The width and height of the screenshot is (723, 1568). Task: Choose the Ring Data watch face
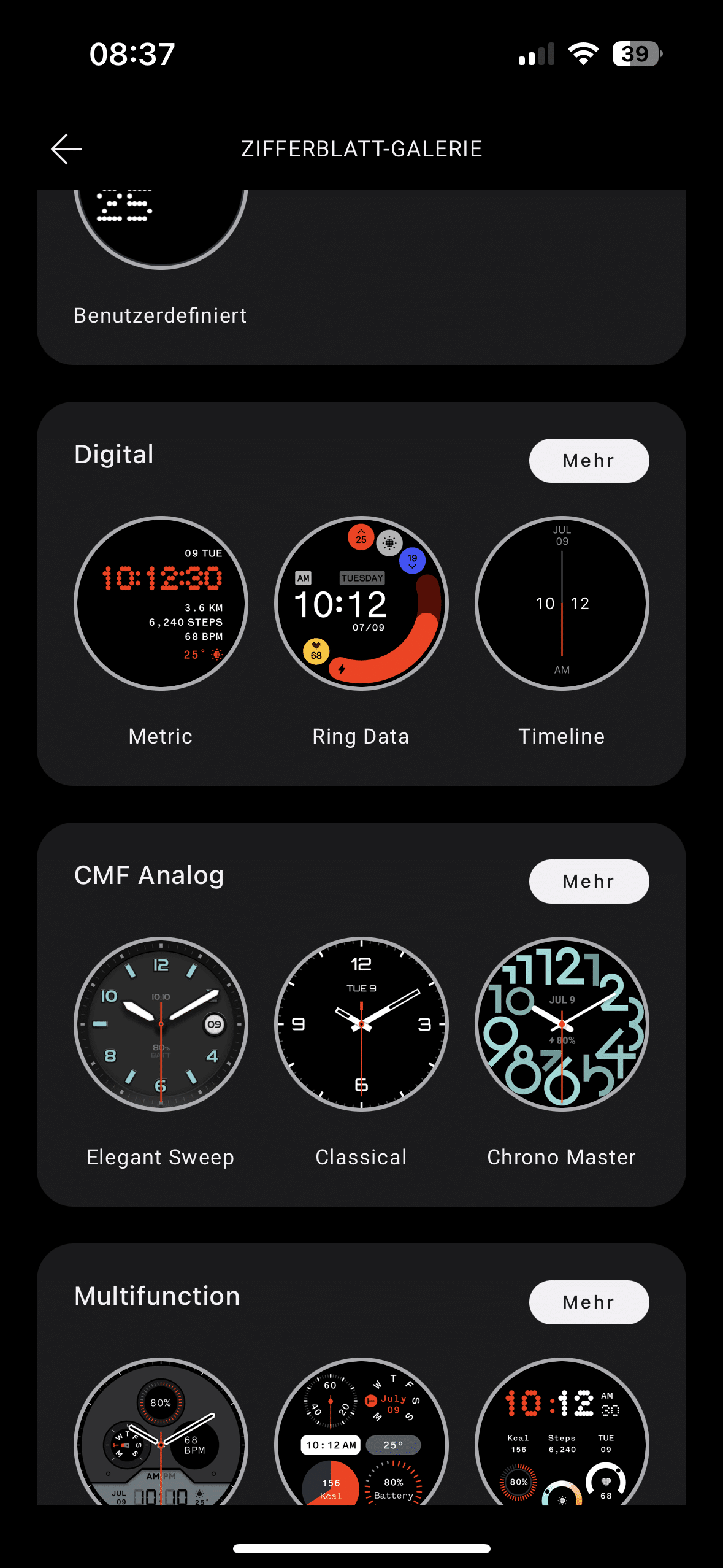(x=361, y=604)
